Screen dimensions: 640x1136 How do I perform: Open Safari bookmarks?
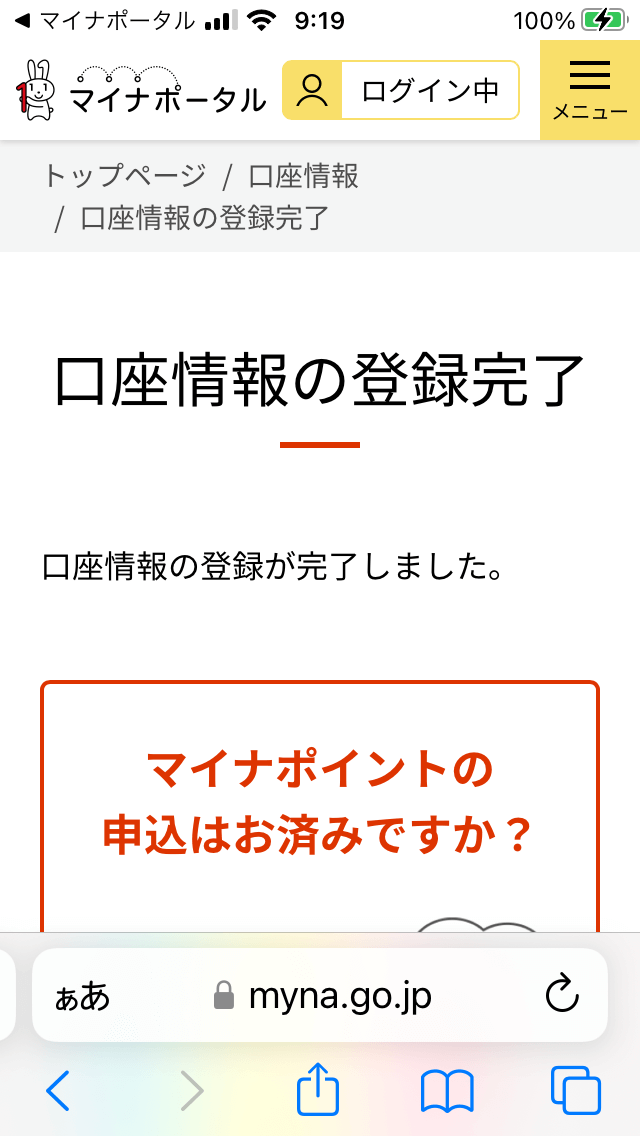click(x=447, y=1090)
